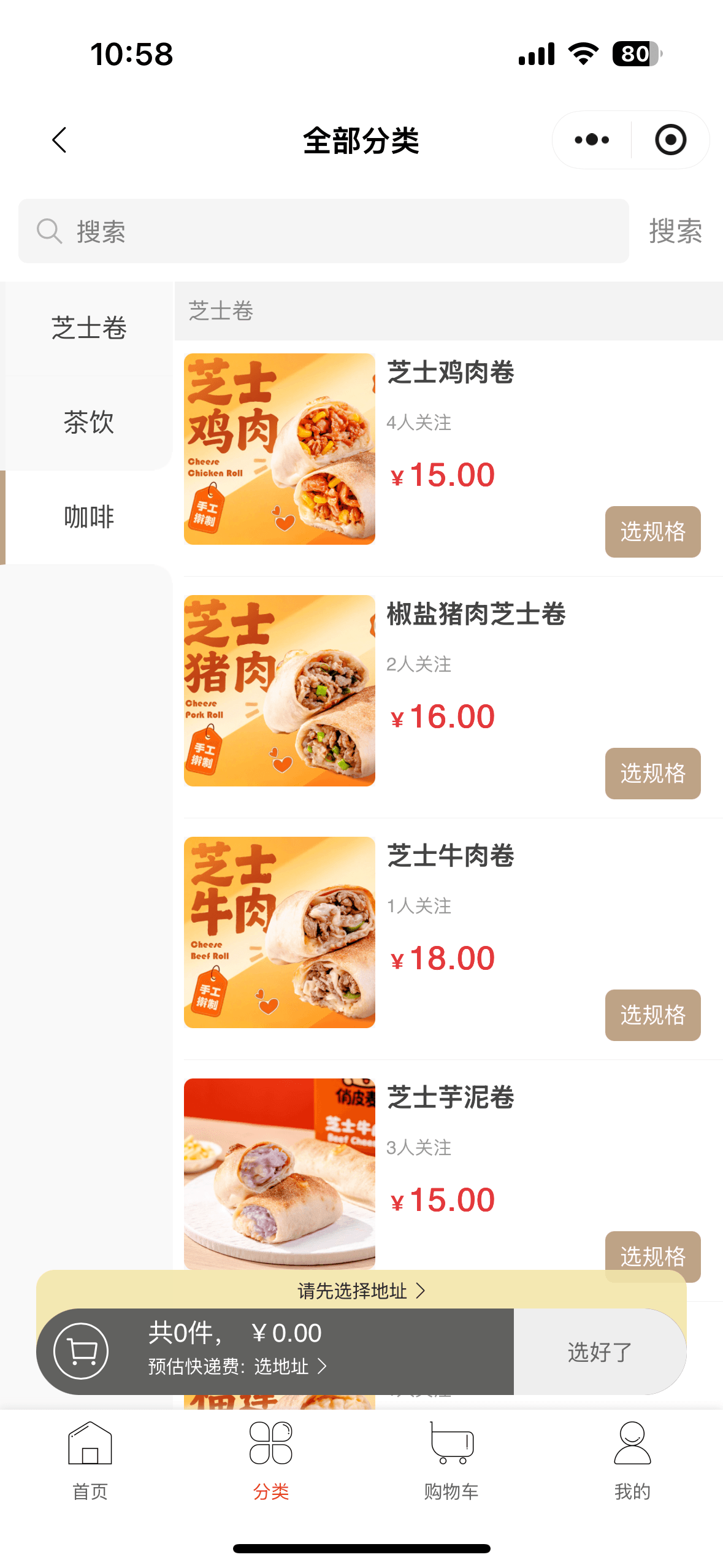Screen dimensions: 723x1568
Task: Tap the 搜索 button beside the search box
Action: click(x=675, y=231)
